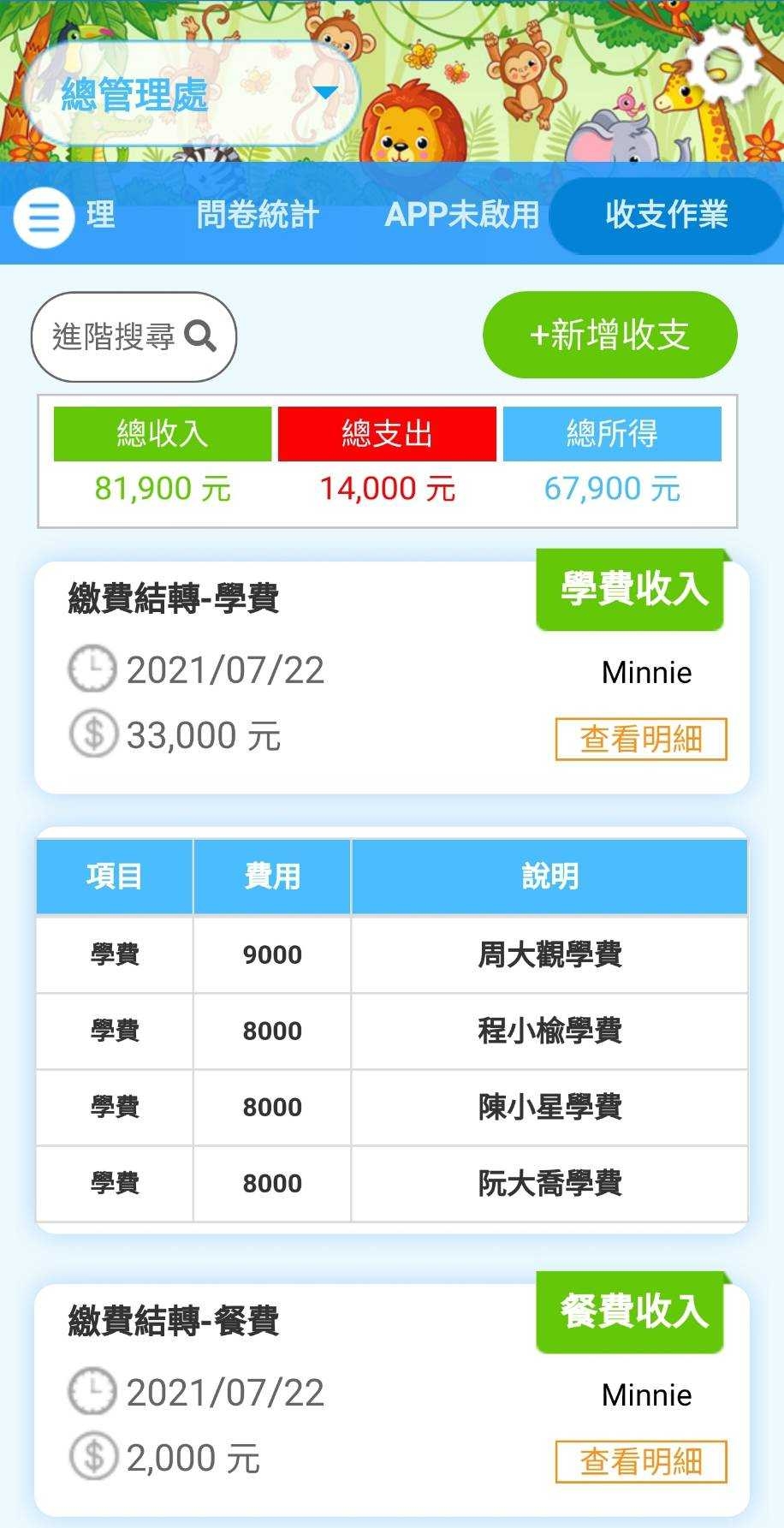Open the settings gear icon
Screen dimensions: 784x1528
(x=724, y=65)
